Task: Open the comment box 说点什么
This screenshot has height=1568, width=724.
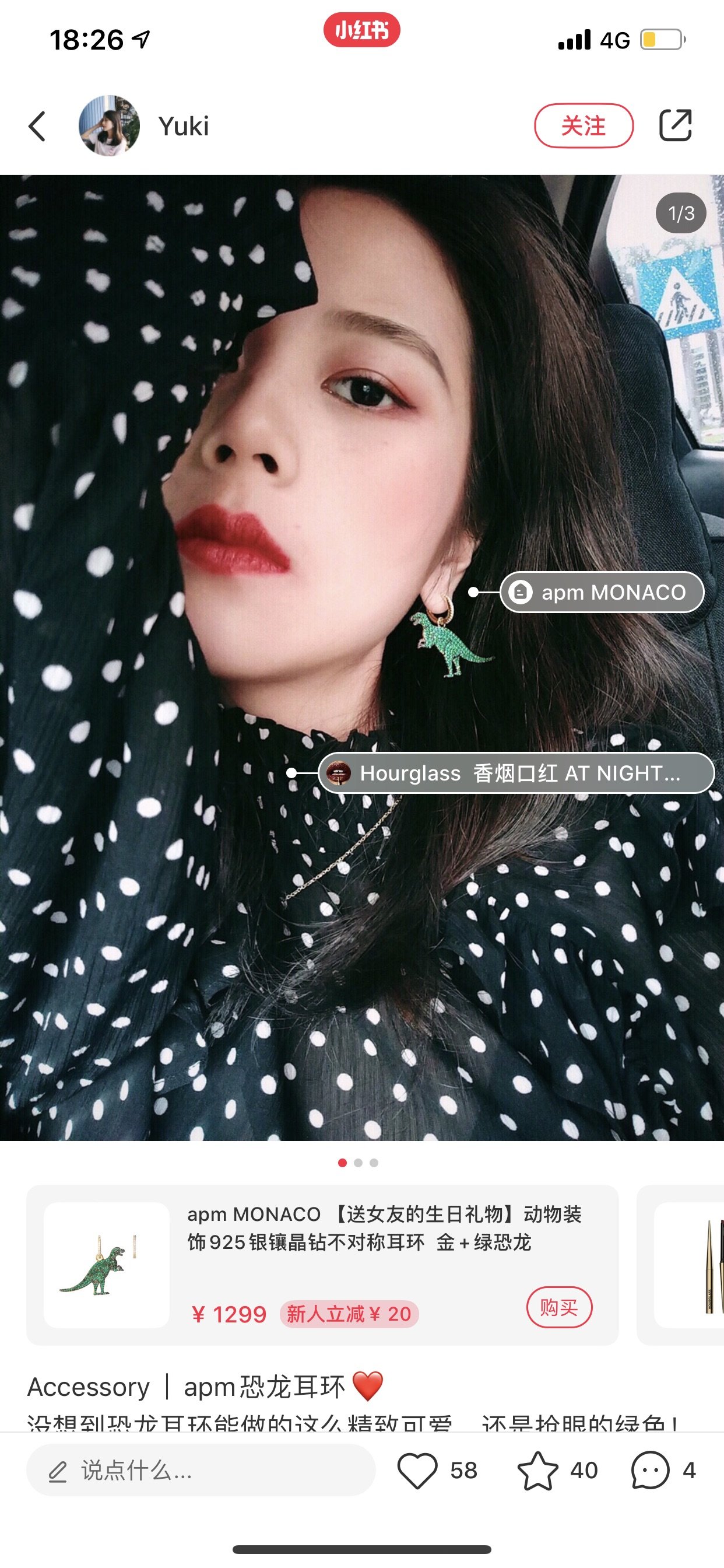Action: [201, 1470]
